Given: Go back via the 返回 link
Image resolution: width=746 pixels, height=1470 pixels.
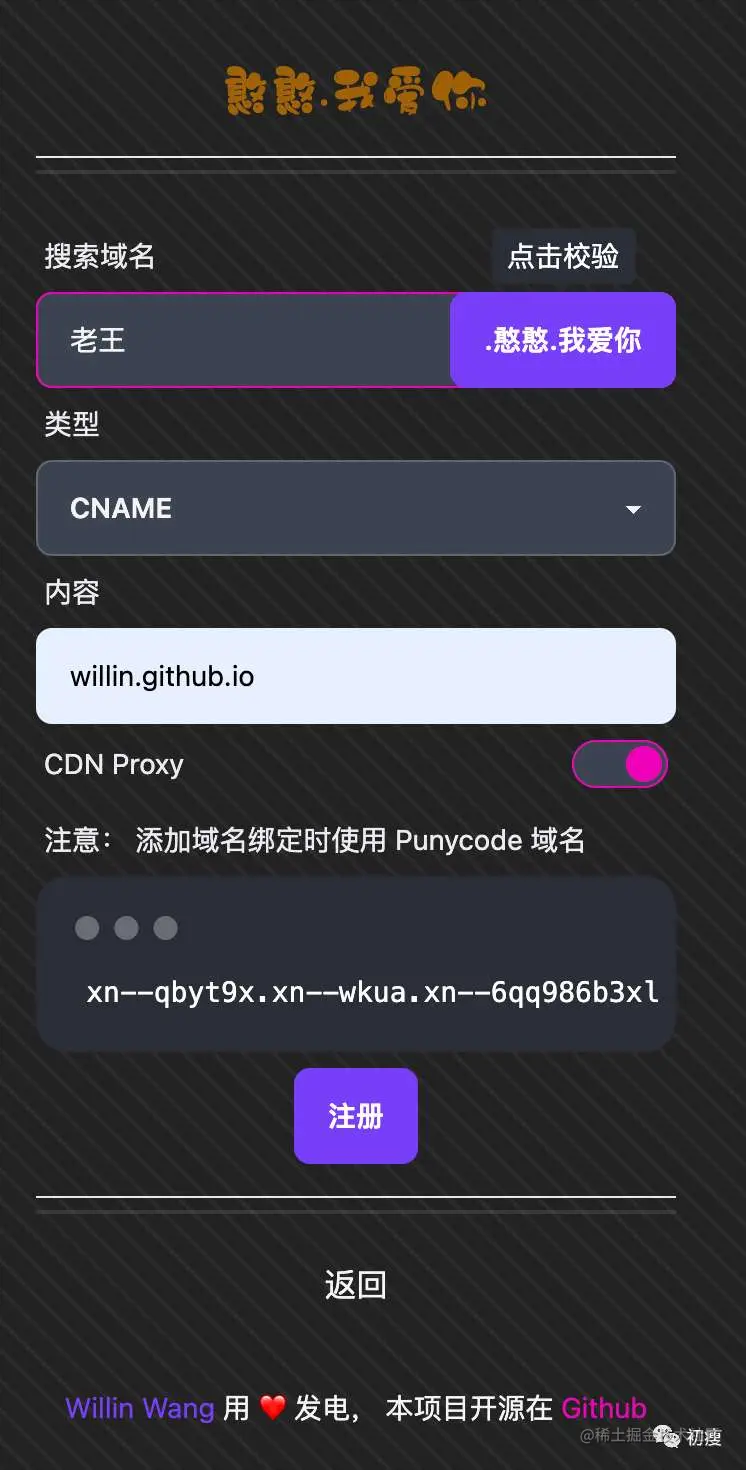Looking at the screenshot, I should click(356, 1285).
